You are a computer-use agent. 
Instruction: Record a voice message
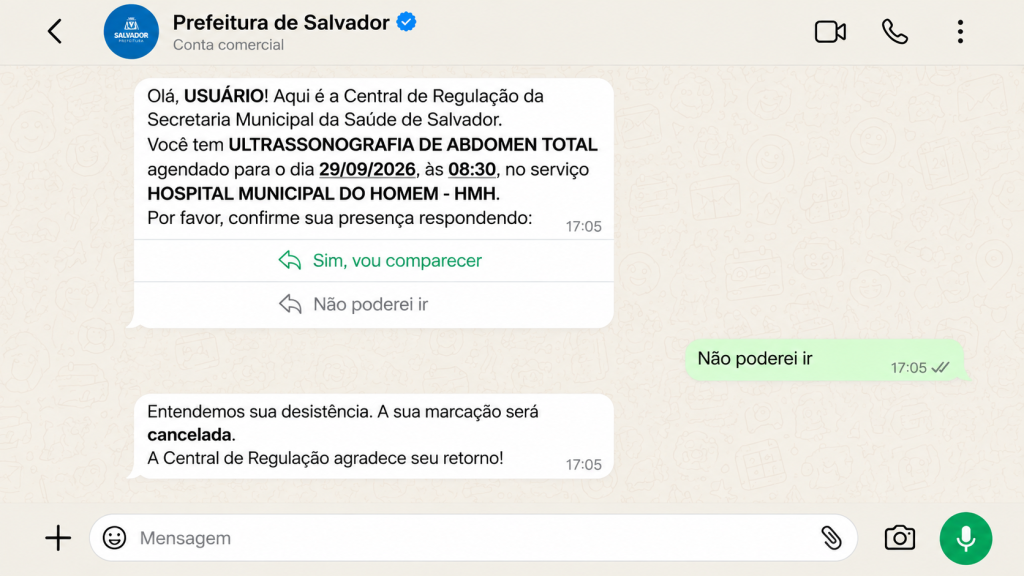coord(966,538)
